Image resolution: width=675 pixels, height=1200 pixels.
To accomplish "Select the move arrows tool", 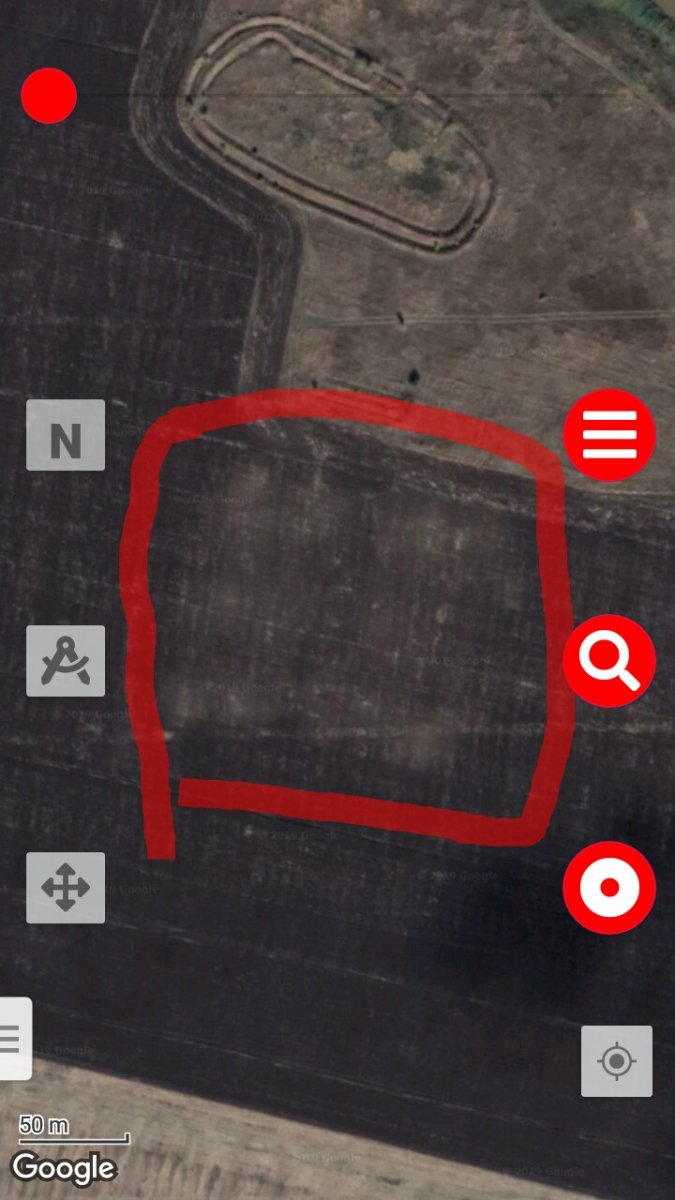I will click(65, 887).
